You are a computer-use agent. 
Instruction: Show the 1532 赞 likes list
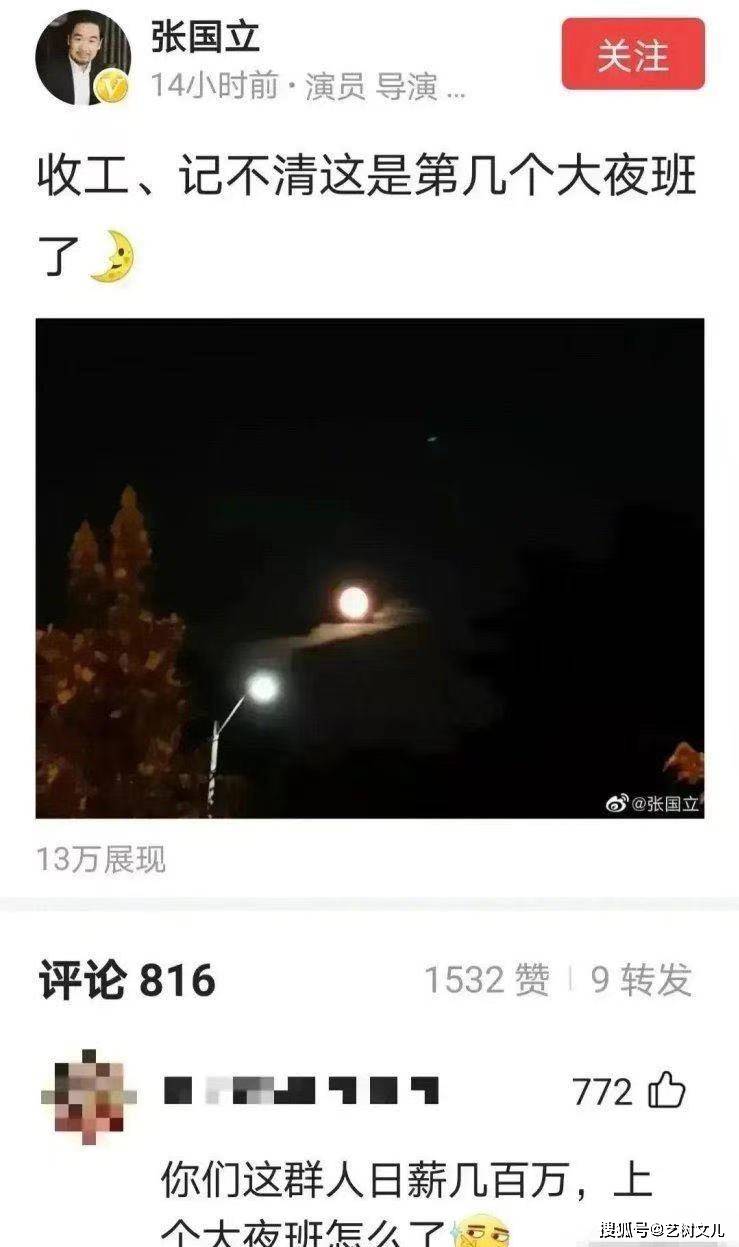coord(487,980)
